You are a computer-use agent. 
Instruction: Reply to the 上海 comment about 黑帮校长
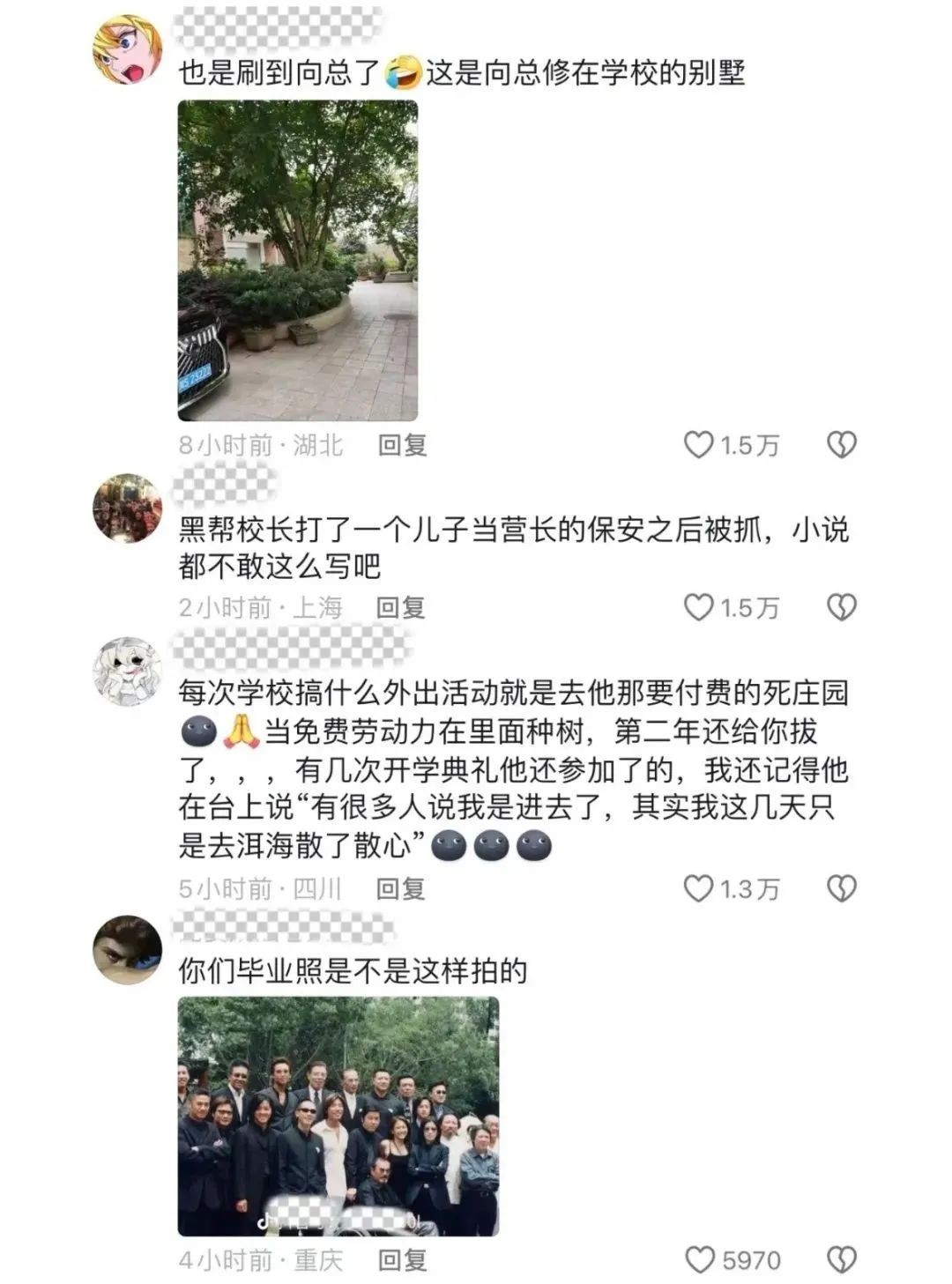click(400, 607)
